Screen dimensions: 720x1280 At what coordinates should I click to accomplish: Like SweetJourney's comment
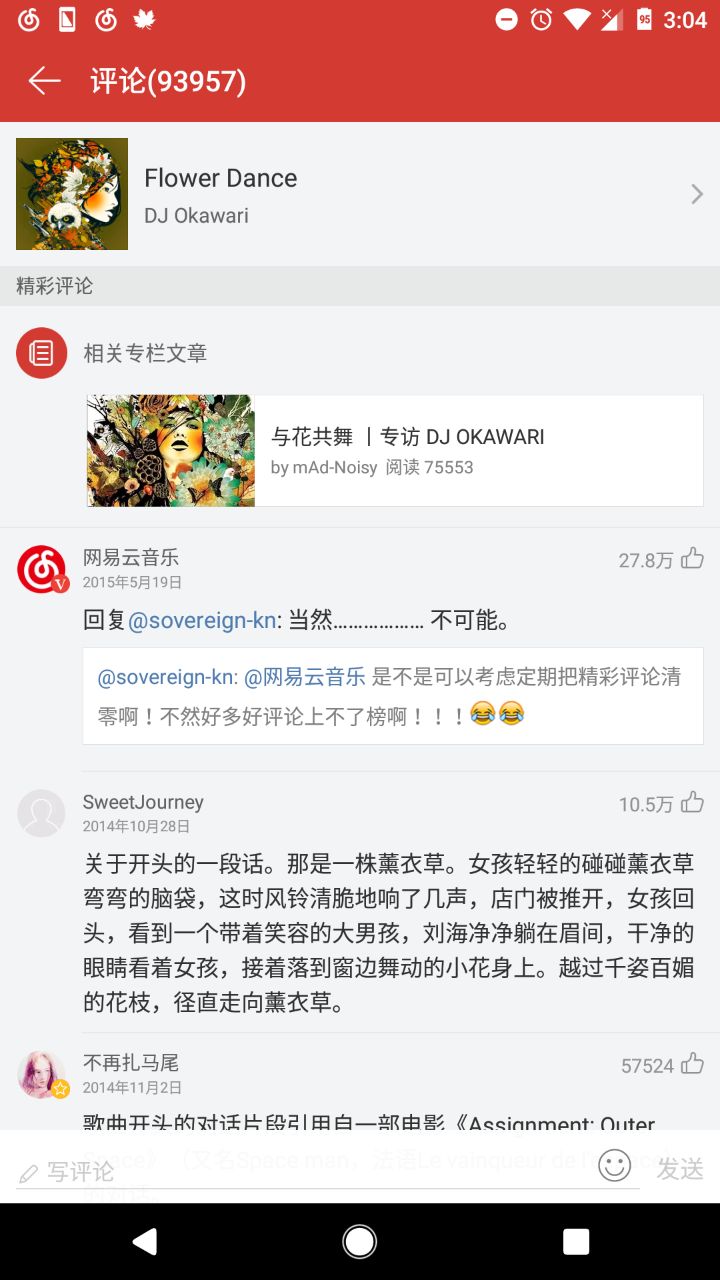[x=692, y=803]
